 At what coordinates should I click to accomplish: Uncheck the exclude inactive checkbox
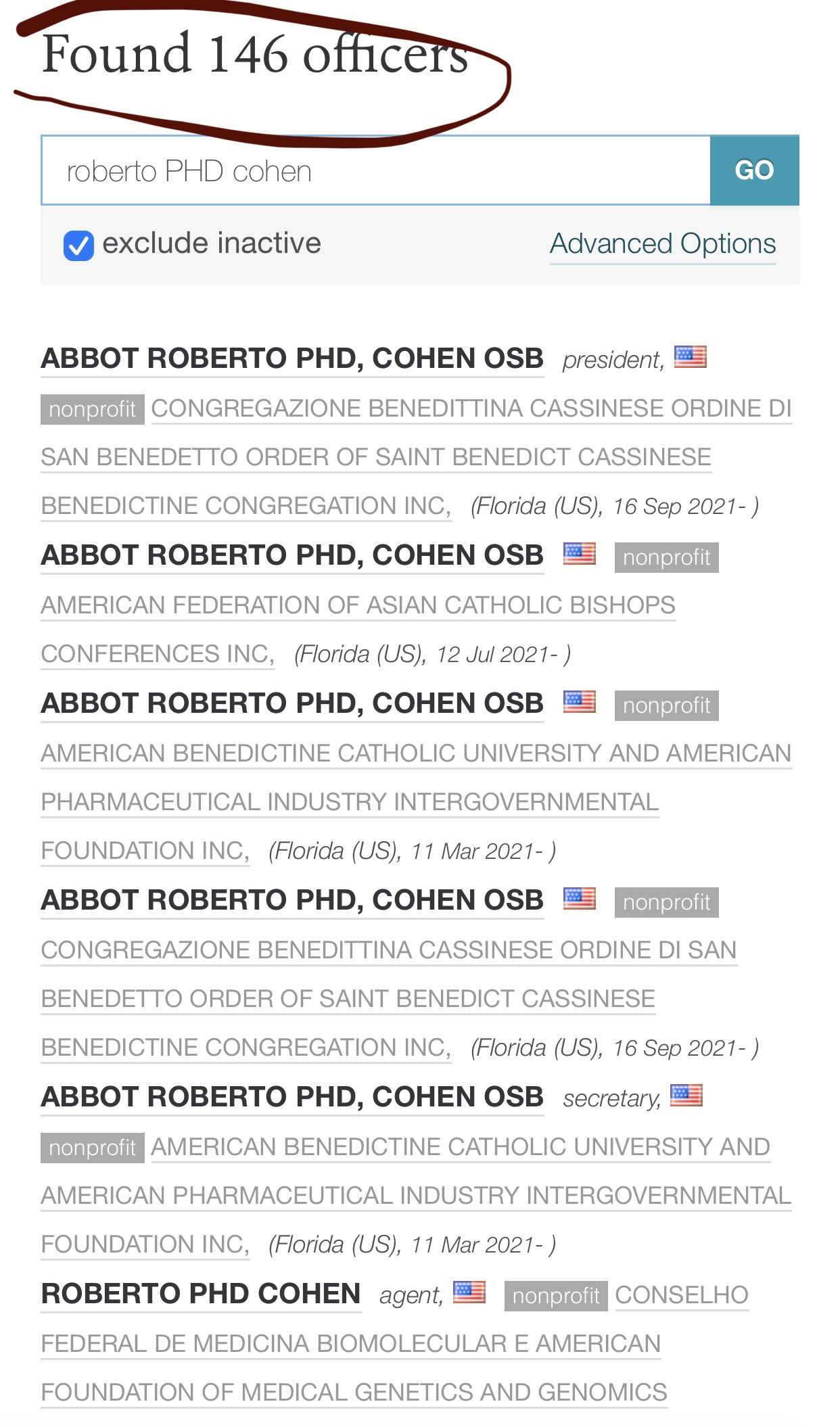[x=78, y=245]
